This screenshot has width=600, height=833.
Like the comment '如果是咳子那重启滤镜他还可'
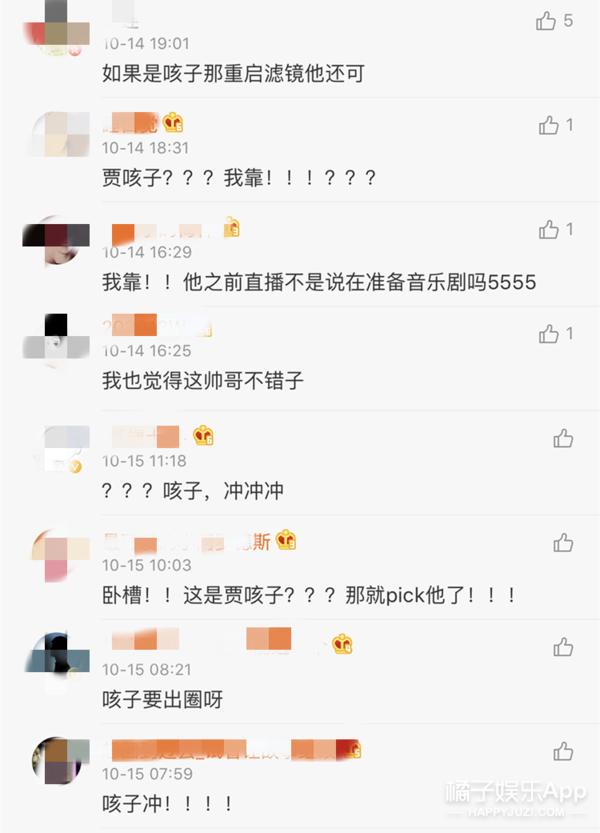[546, 21]
